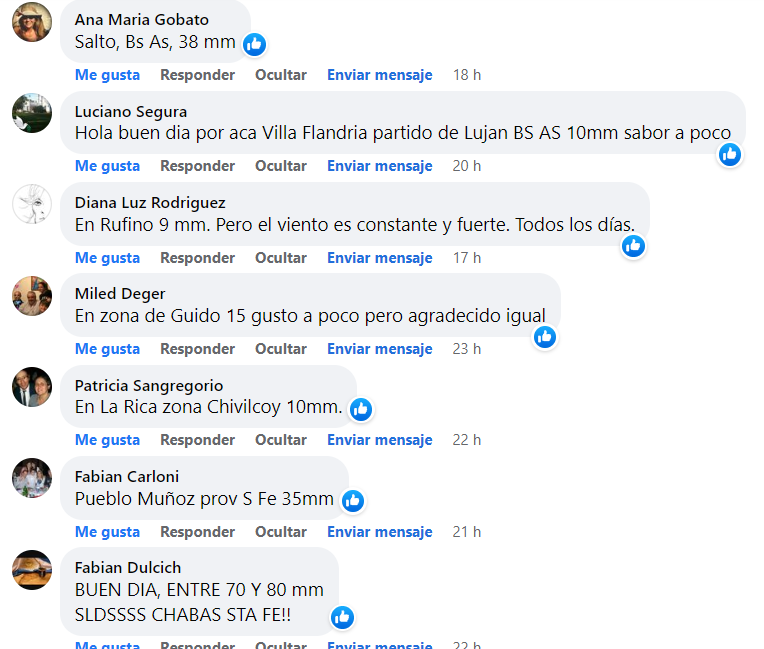This screenshot has width=764, height=649.
Task: Send message to Miled Deger
Action: click(379, 349)
